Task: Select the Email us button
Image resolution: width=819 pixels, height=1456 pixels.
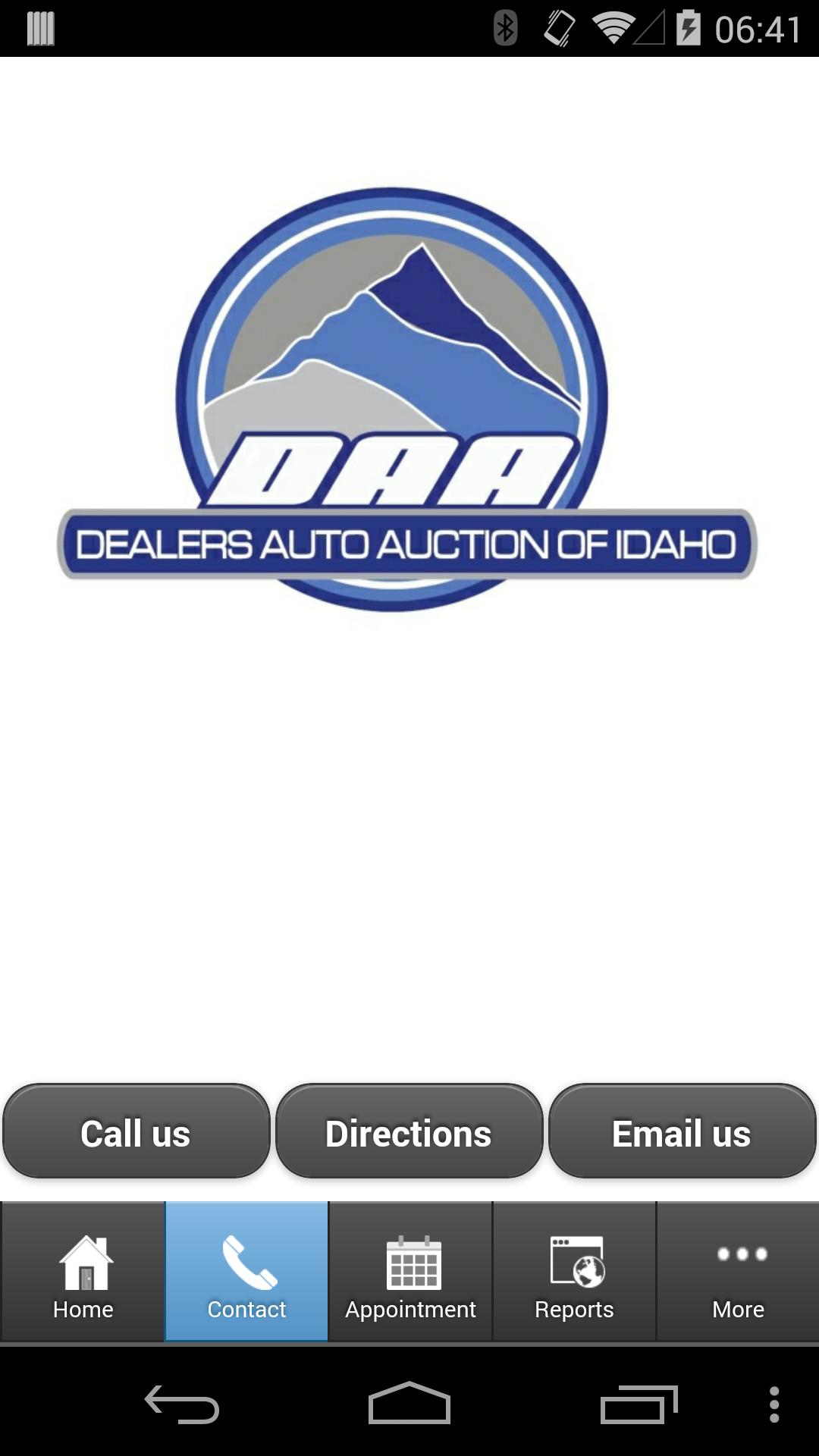Action: click(682, 1131)
